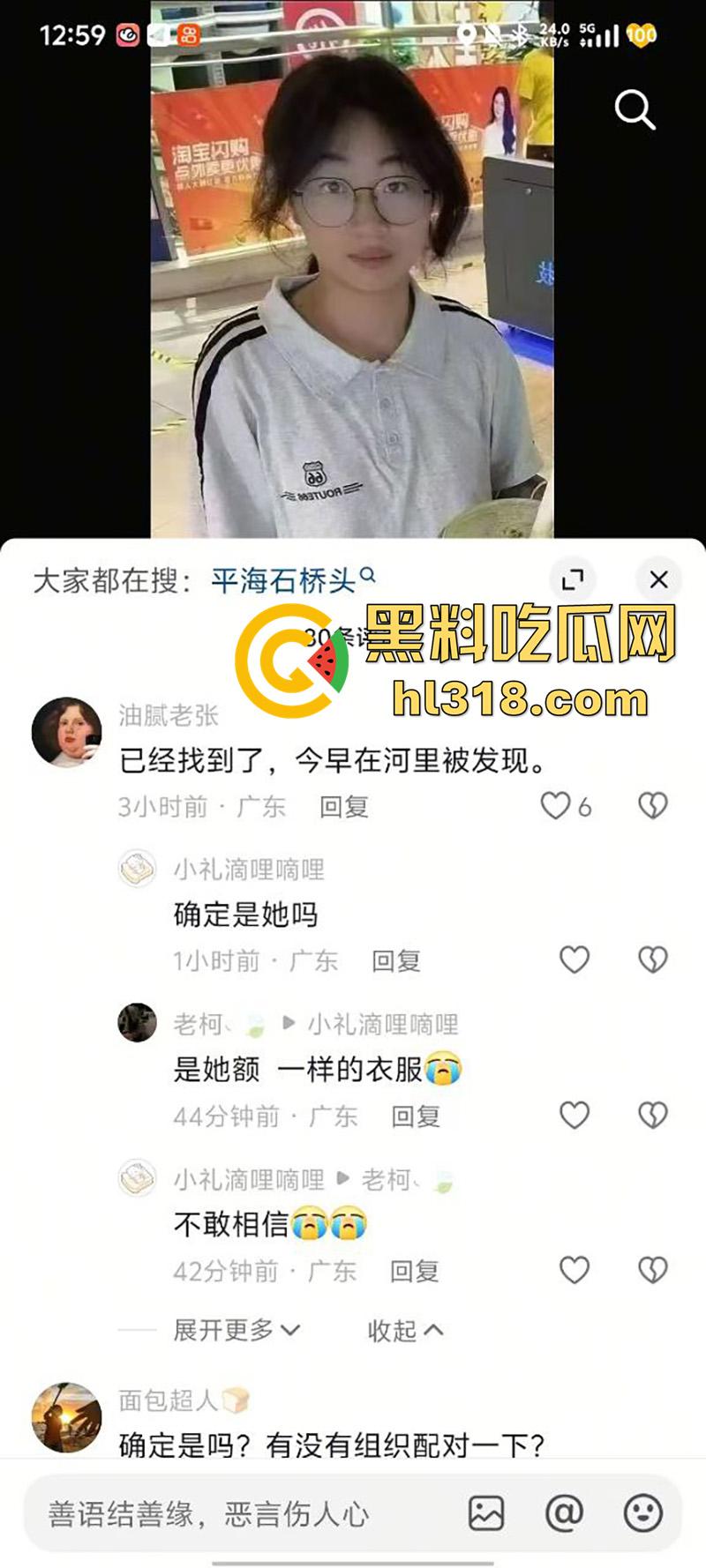Open the emoji picker
The width and height of the screenshot is (706, 1568).
pos(642,1513)
